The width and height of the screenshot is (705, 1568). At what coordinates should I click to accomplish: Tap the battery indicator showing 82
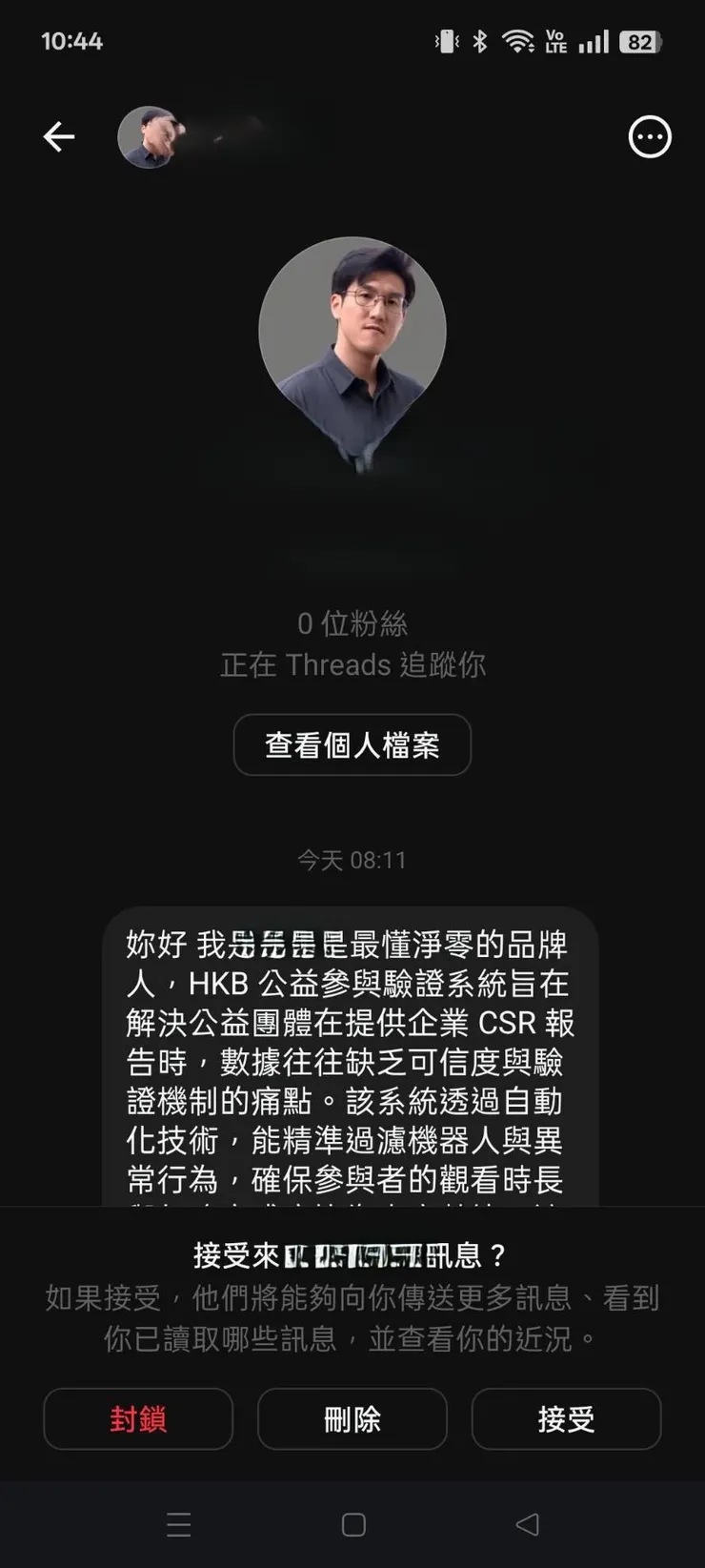tap(639, 41)
